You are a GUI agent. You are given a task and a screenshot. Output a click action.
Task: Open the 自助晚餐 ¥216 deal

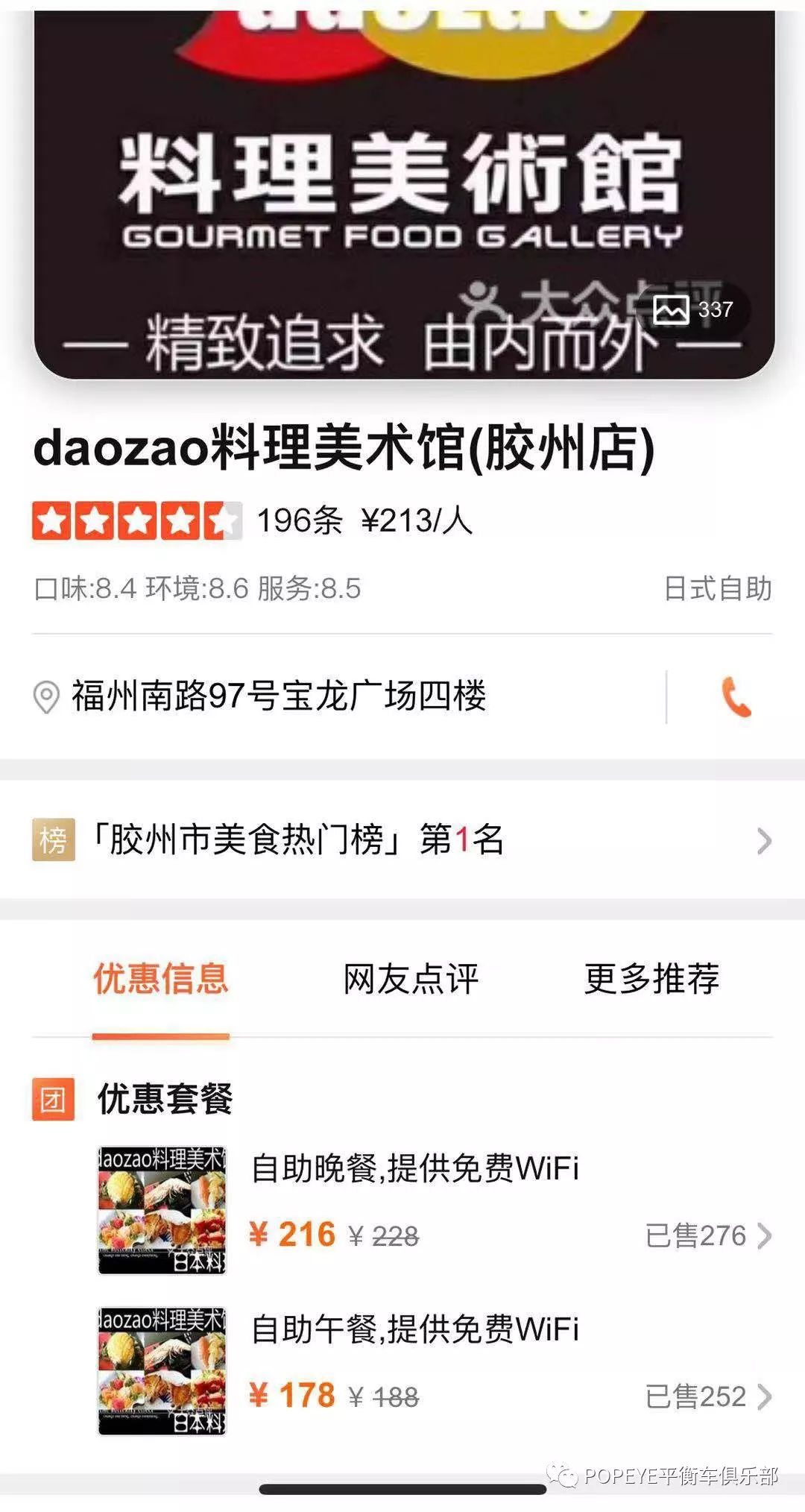coord(435,1209)
